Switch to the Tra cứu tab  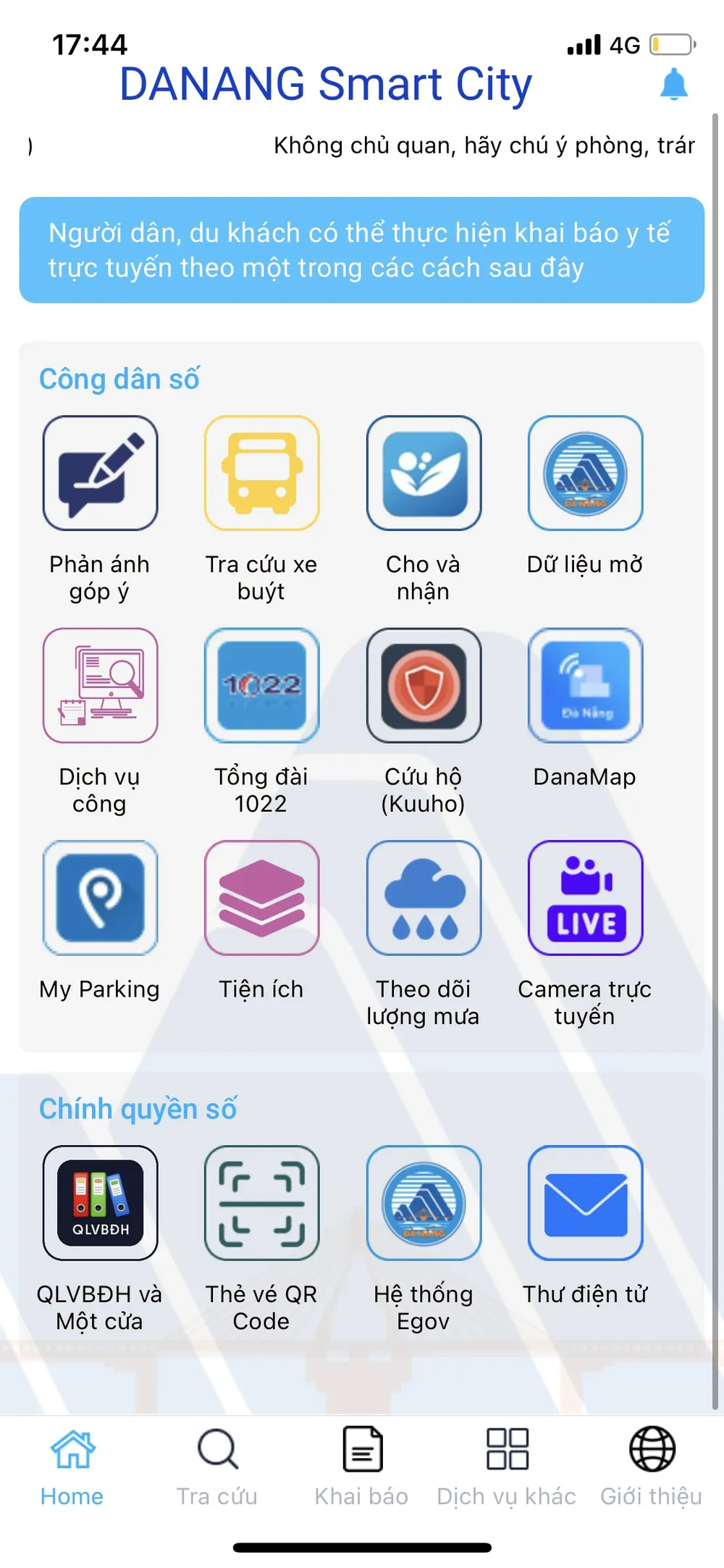217,1463
